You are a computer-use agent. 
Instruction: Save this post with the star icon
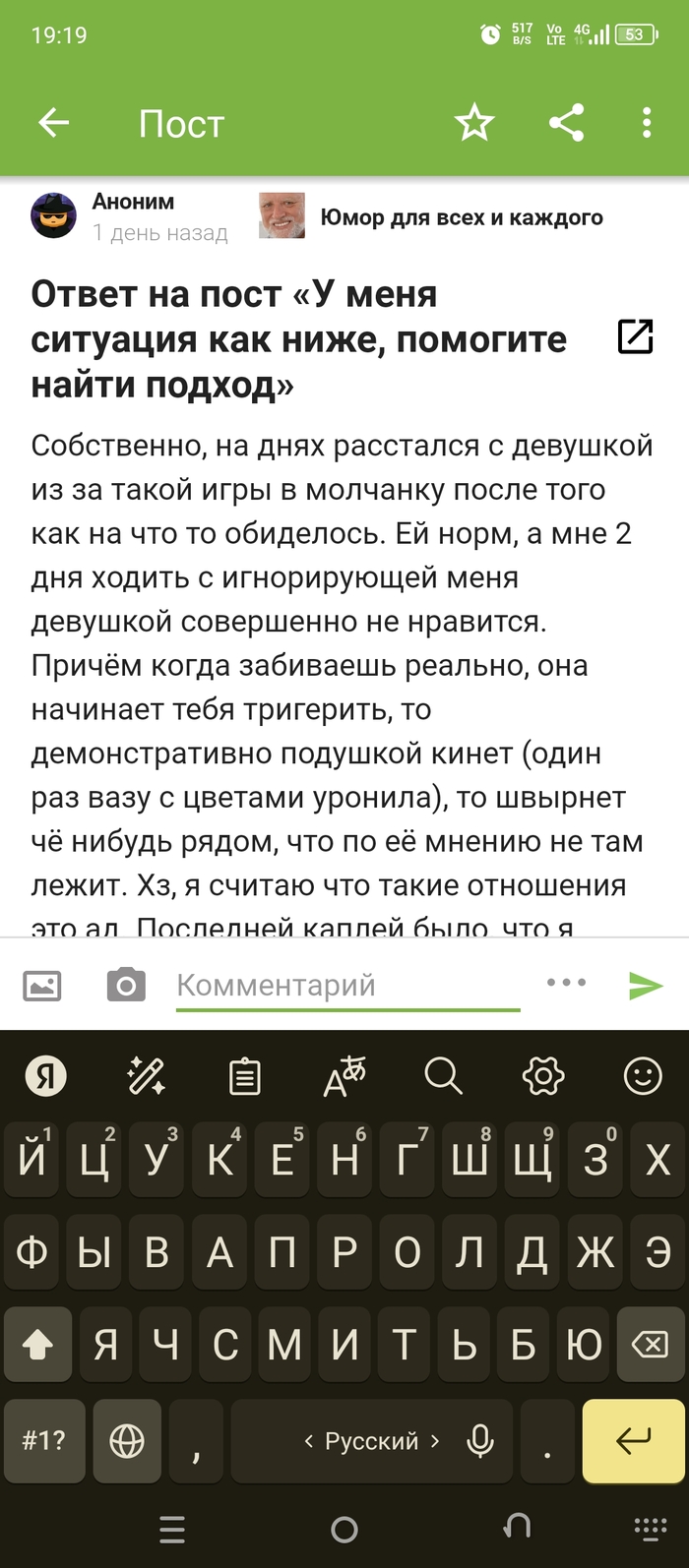coord(473,123)
